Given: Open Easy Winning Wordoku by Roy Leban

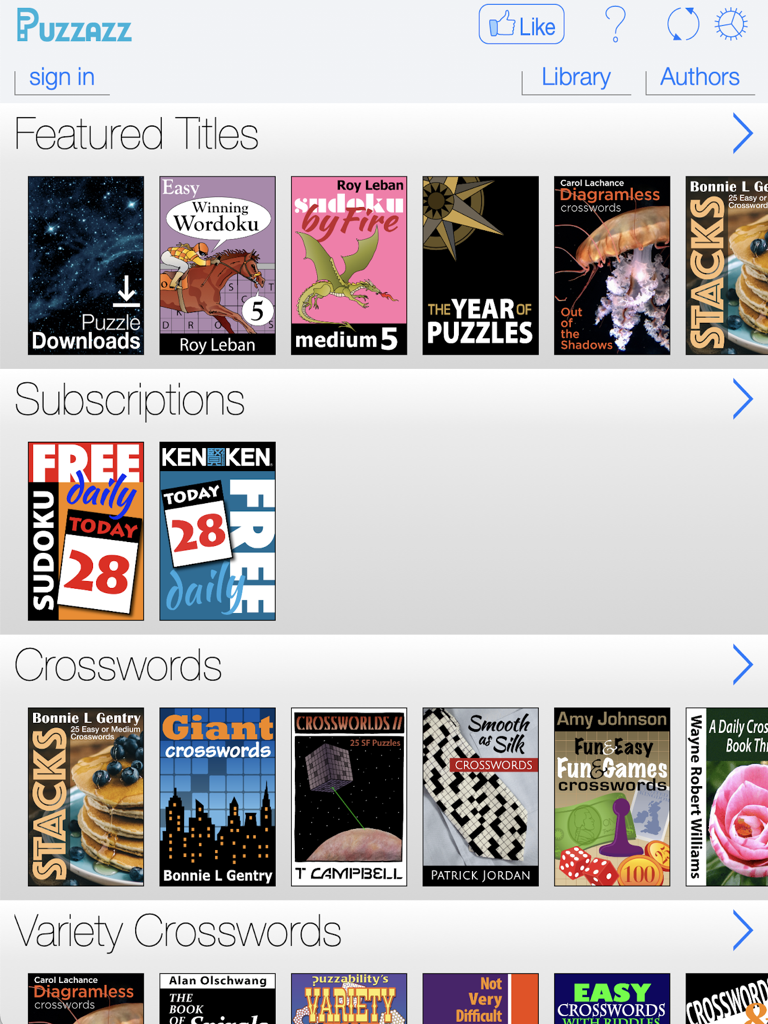Looking at the screenshot, I should (217, 265).
